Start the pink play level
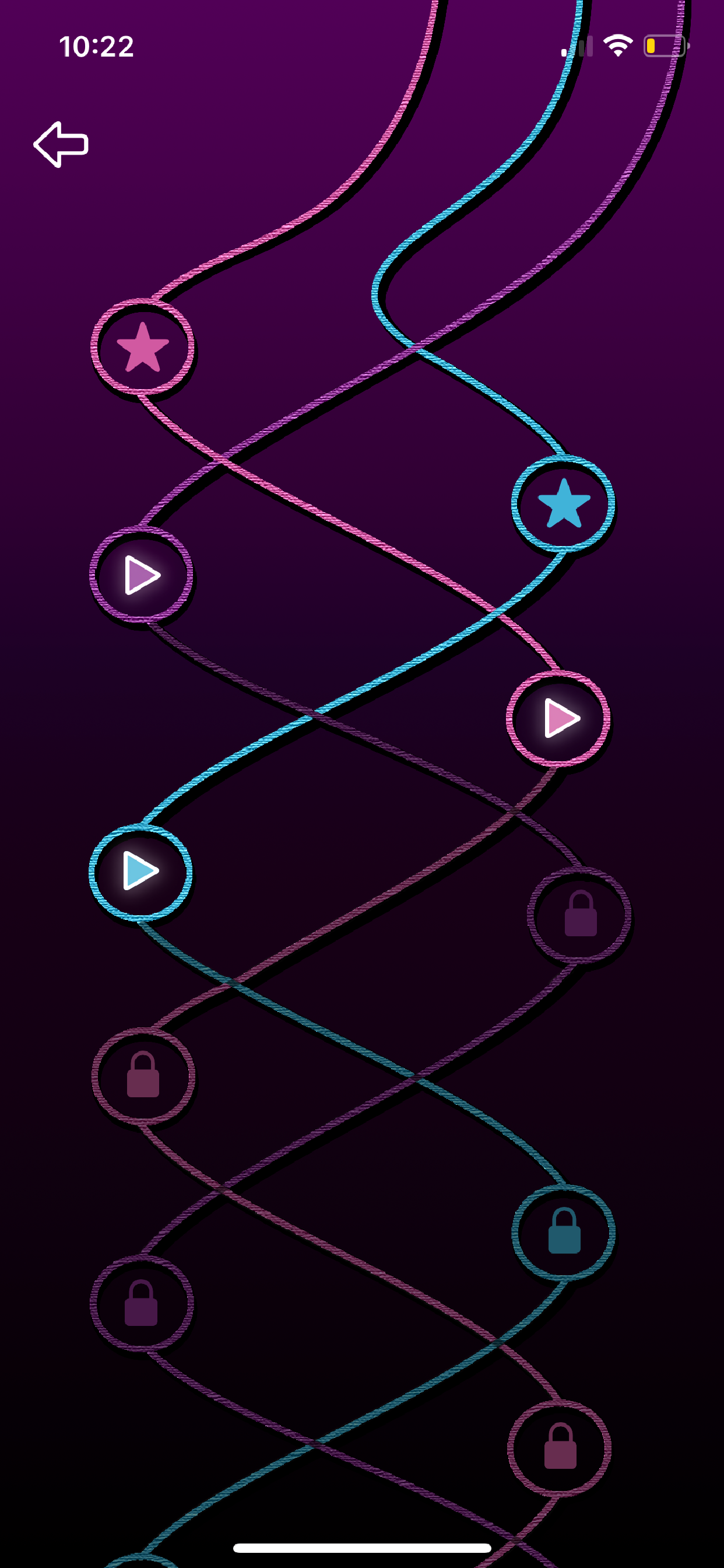 click(x=558, y=718)
